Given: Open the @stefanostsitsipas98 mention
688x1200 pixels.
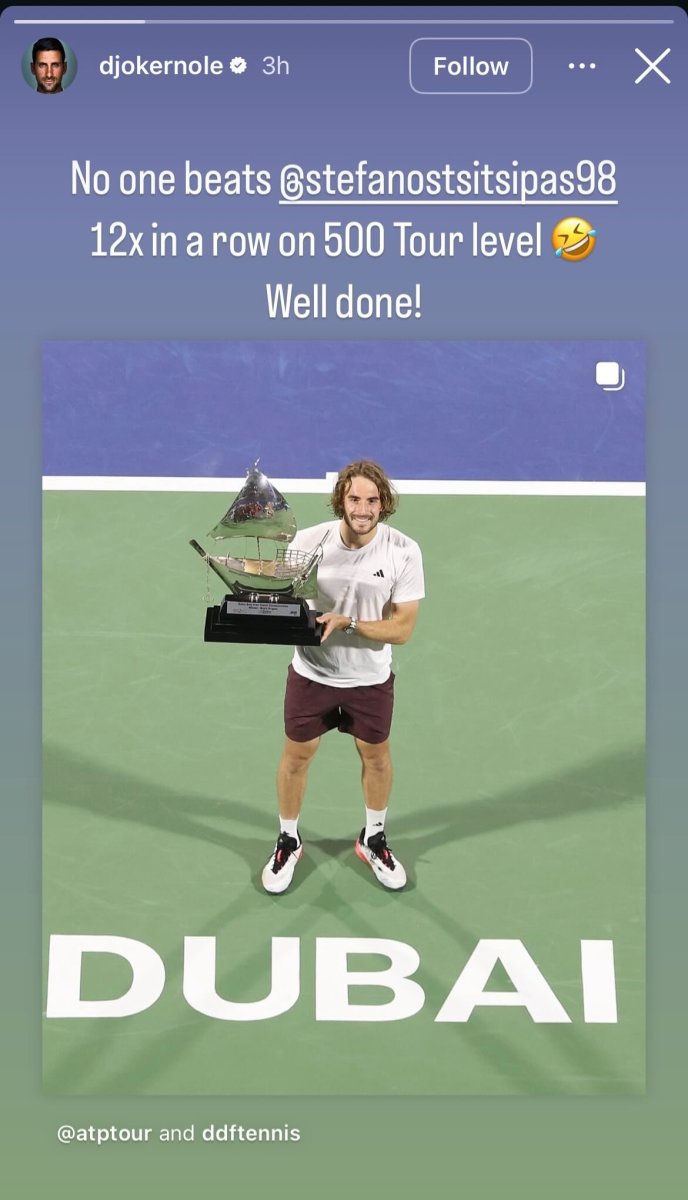Looking at the screenshot, I should point(447,181).
